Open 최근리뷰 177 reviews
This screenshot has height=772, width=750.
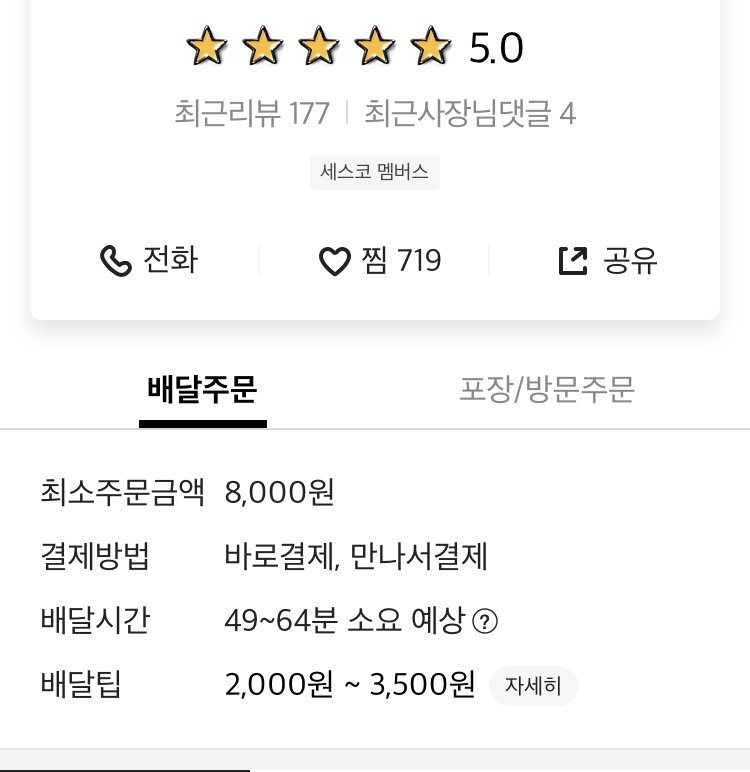pos(251,114)
